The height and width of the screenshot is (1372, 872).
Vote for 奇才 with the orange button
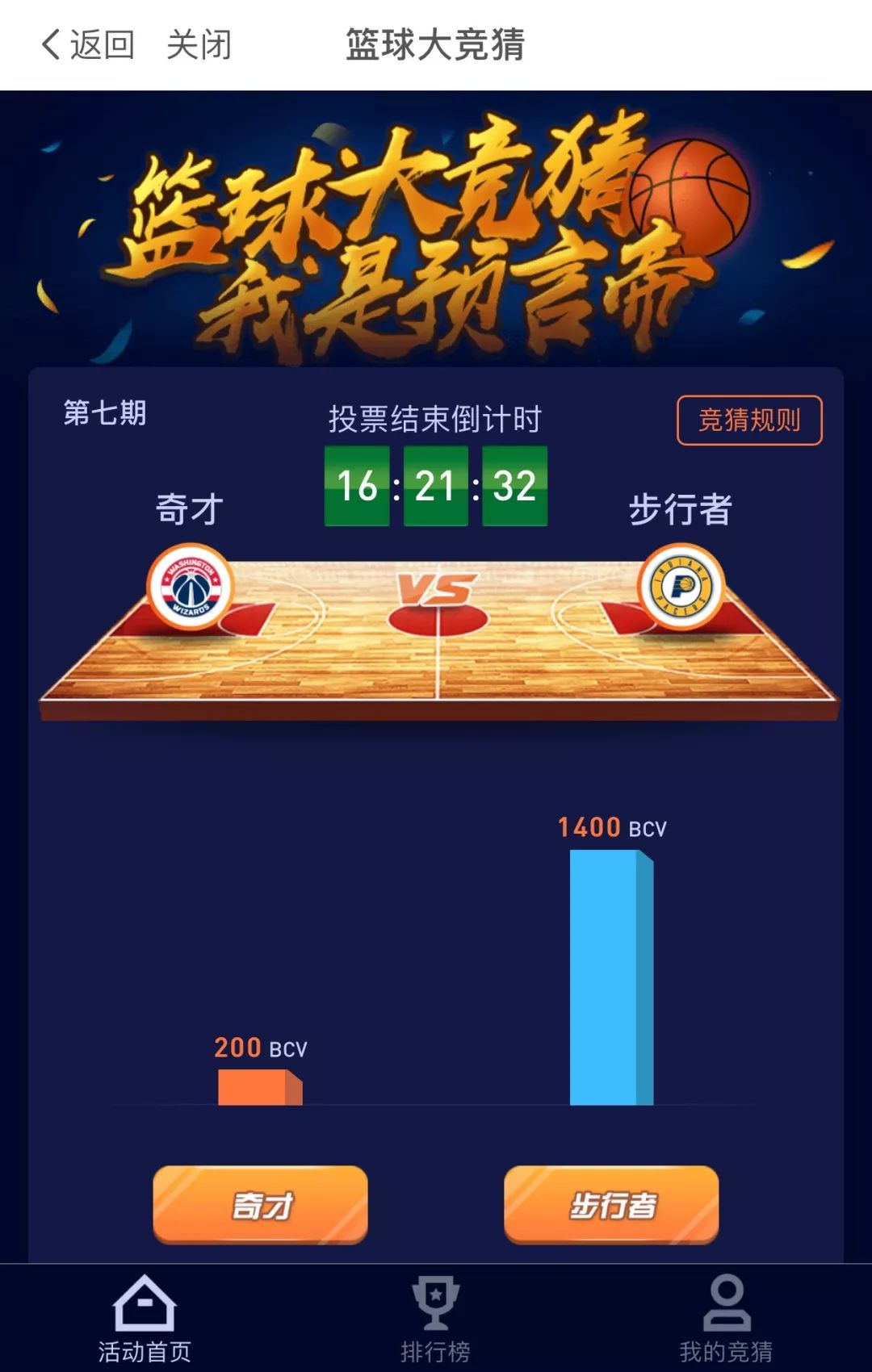tap(260, 1204)
